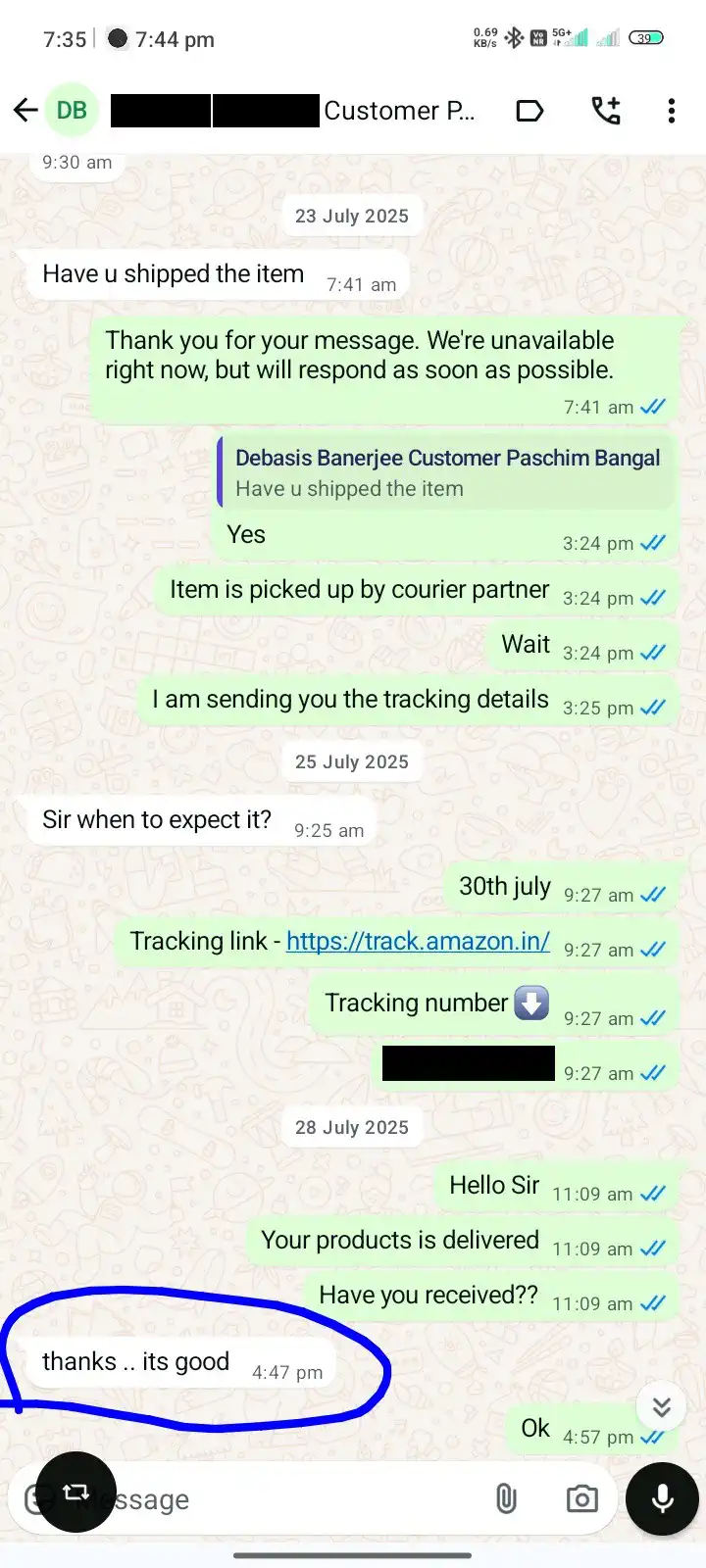Open the chat label tag icon
Viewport: 706px width, 1568px height.
coord(529,111)
